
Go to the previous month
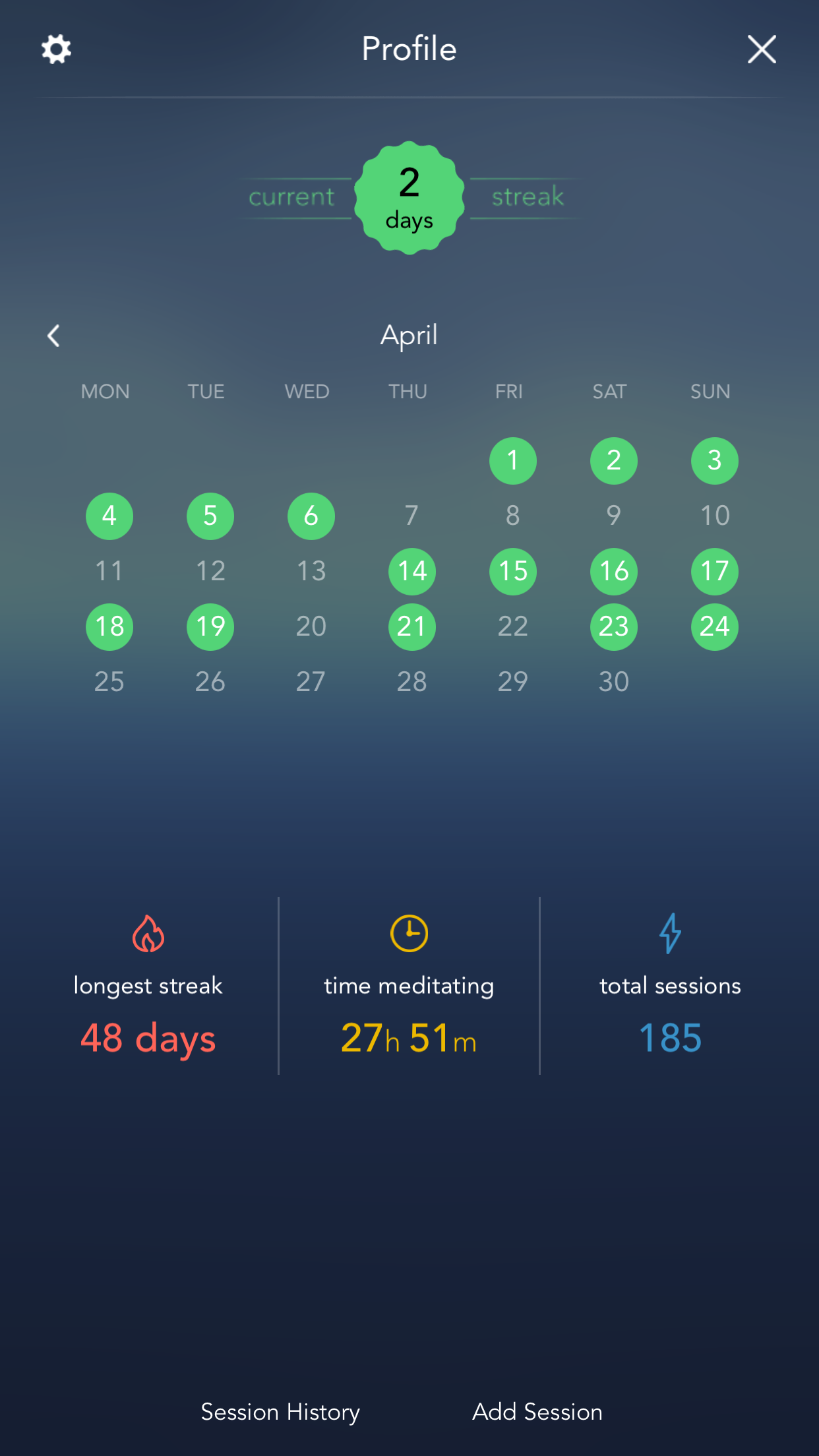tap(54, 336)
